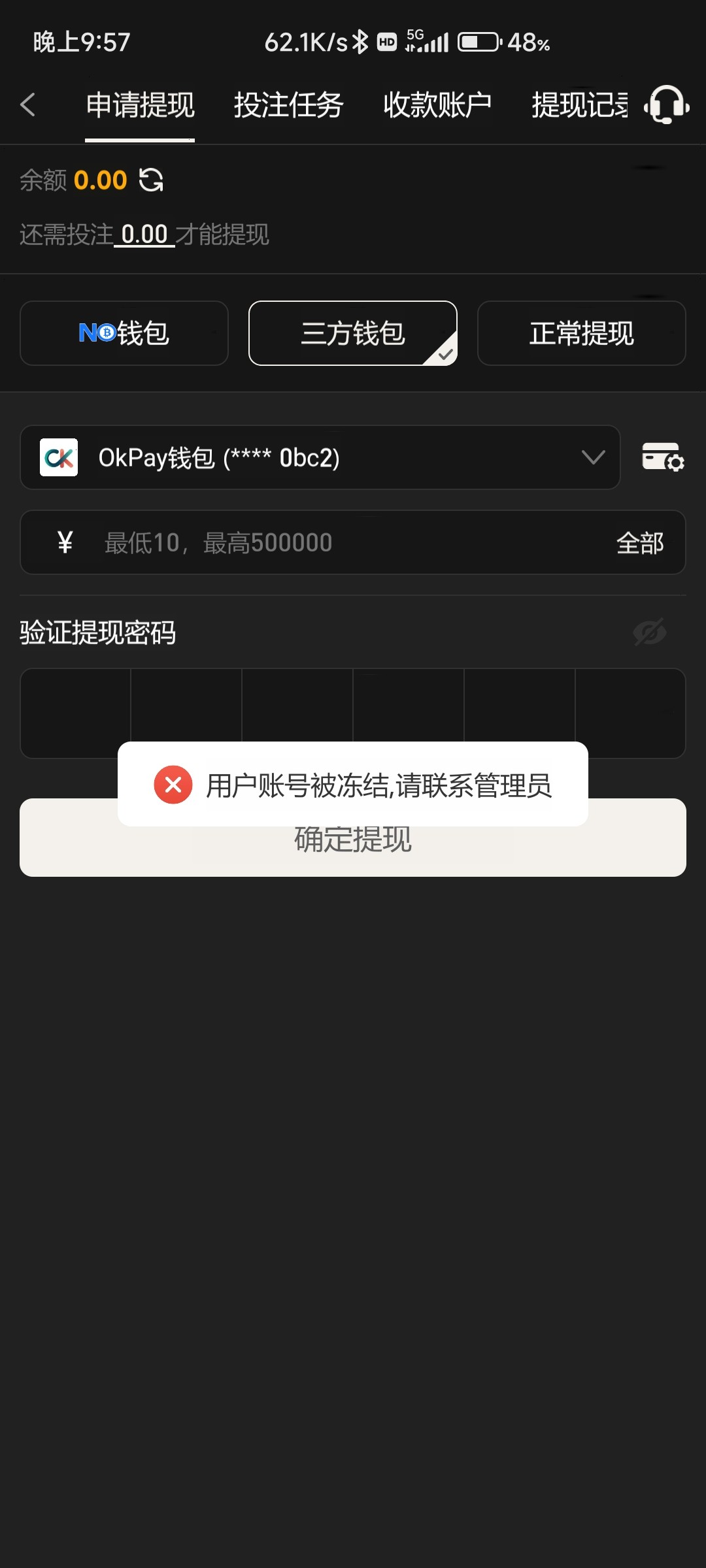
Task: Select the 三方钱包 withdrawal option
Action: tap(352, 333)
